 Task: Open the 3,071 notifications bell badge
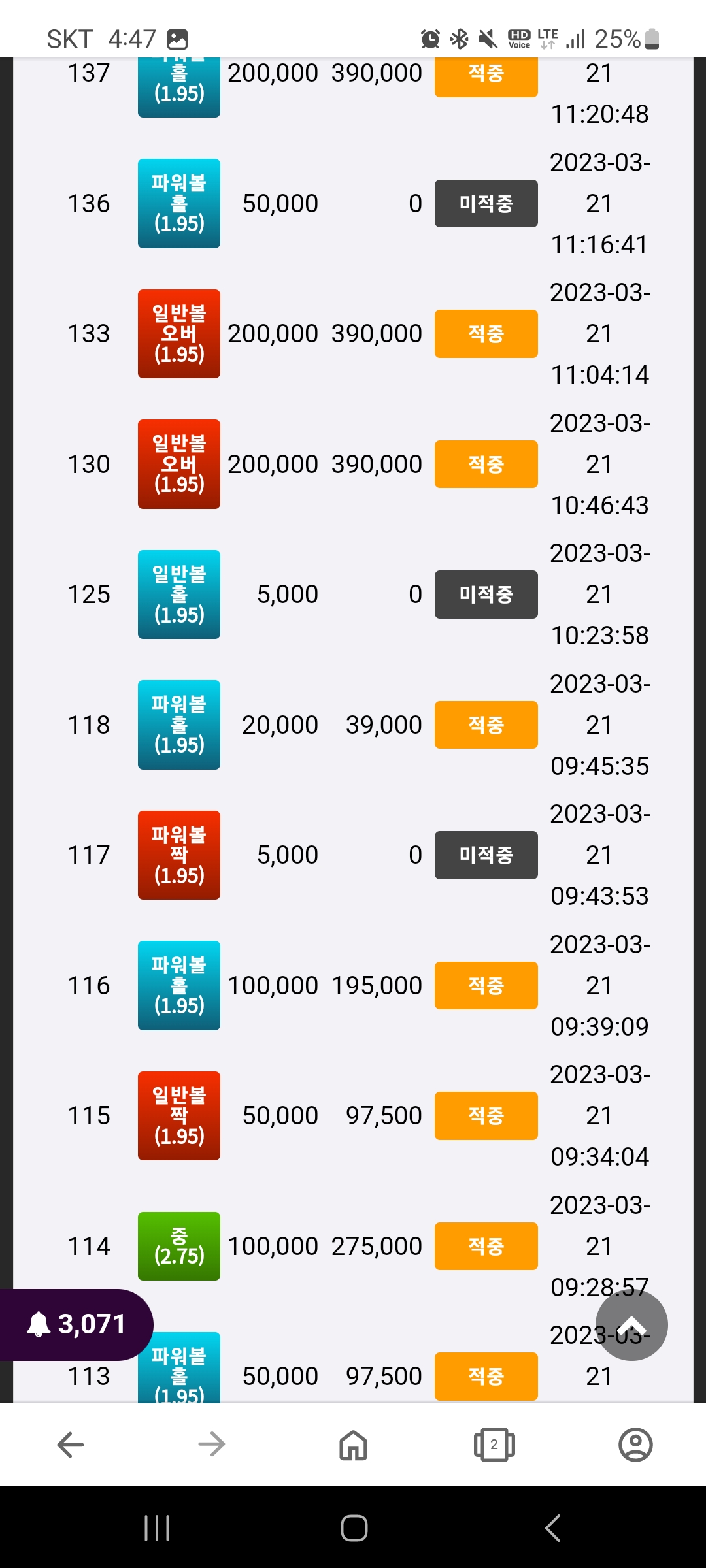(76, 1324)
